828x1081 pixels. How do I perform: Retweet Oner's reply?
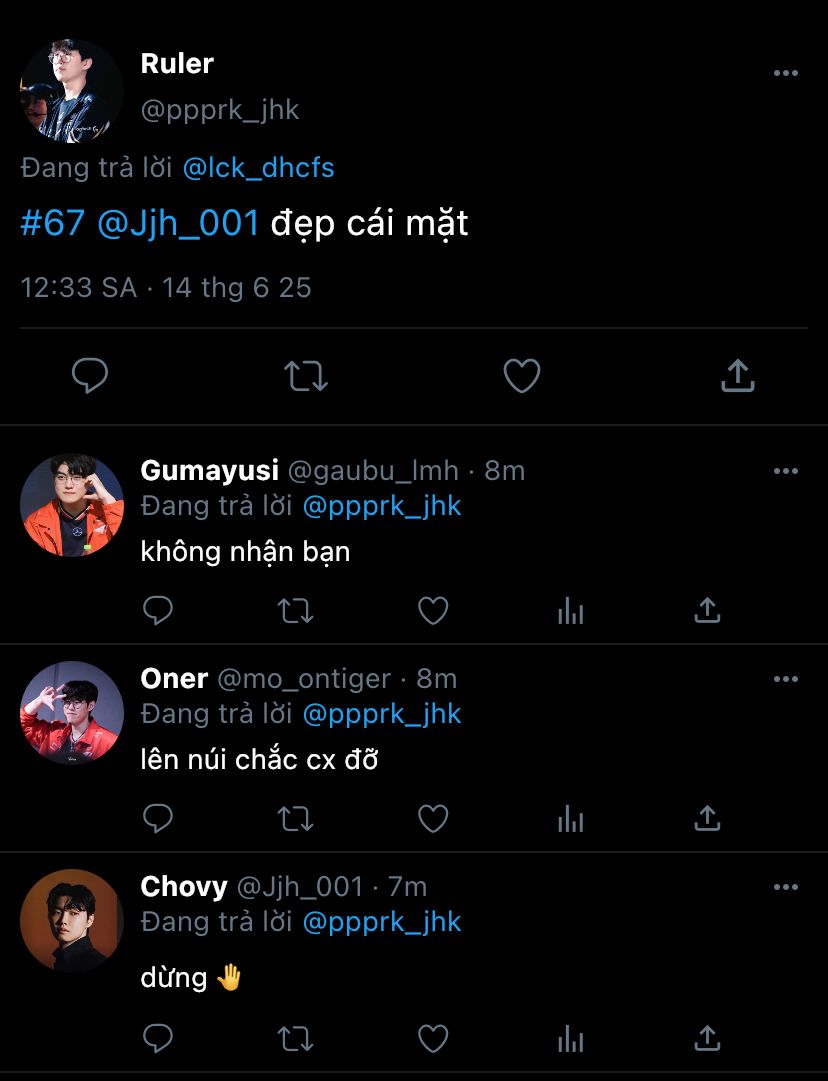point(295,819)
